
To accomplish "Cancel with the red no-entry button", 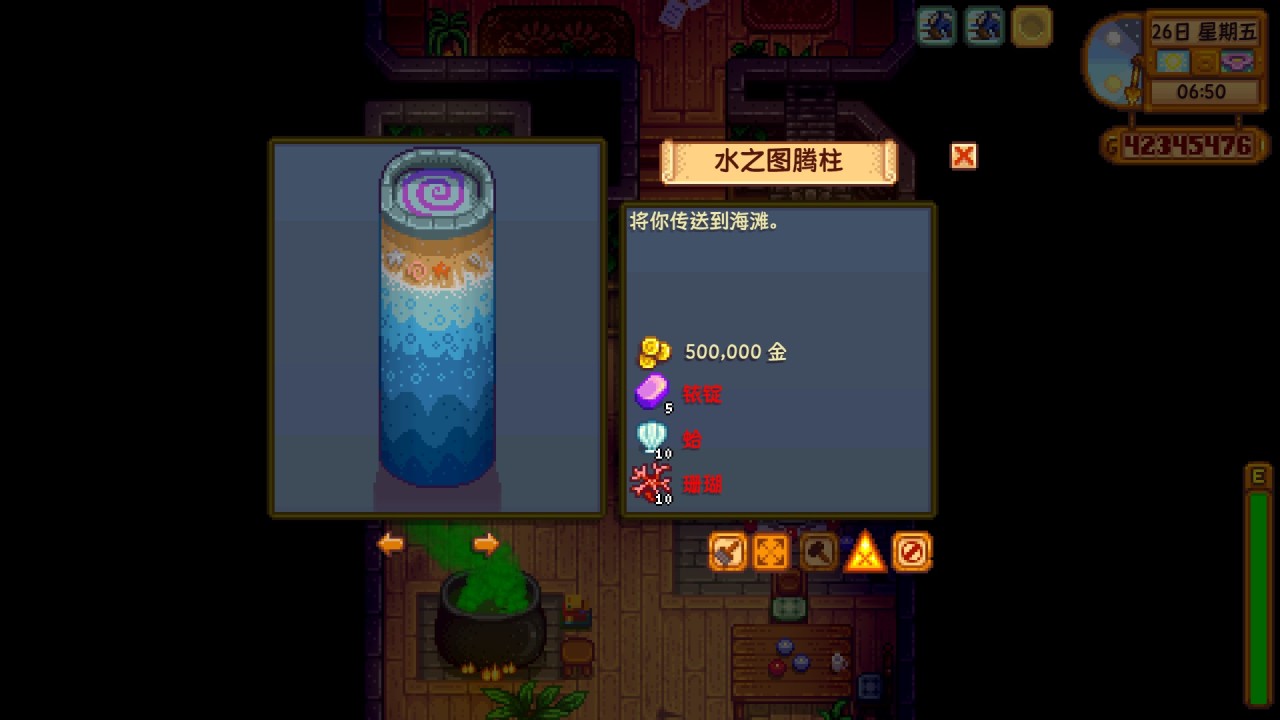I will coord(912,552).
